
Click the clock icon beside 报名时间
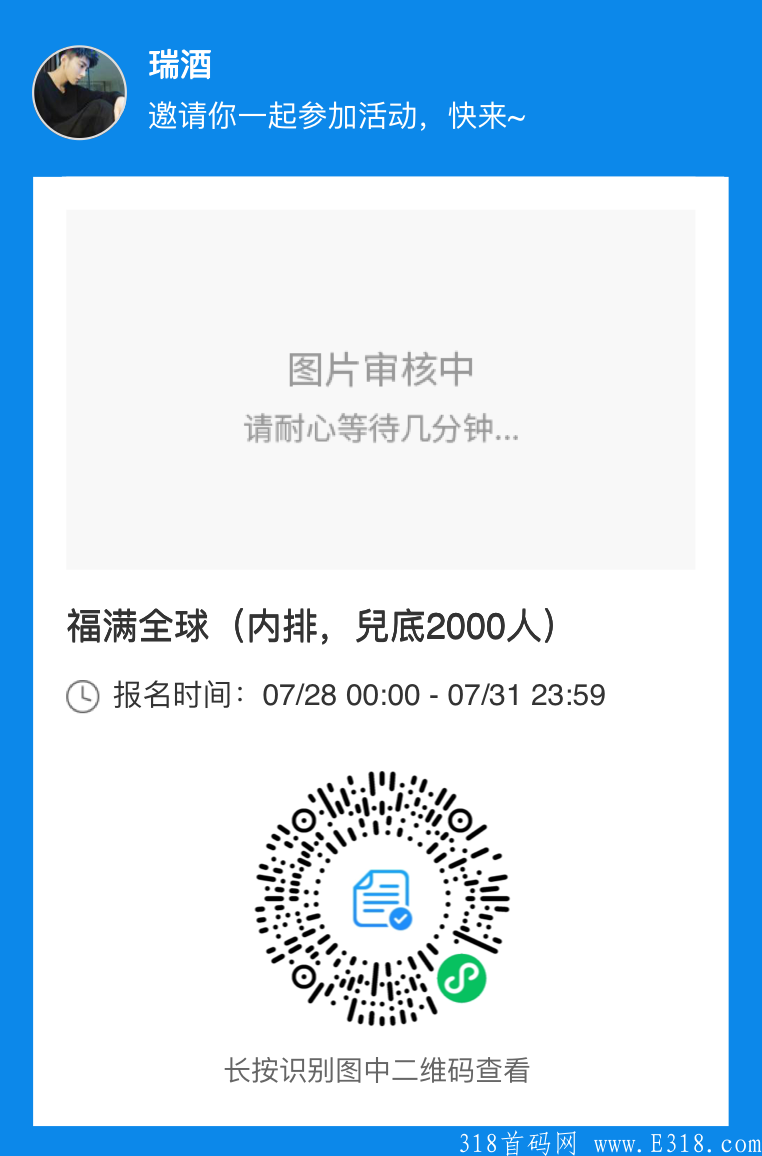pos(82,694)
